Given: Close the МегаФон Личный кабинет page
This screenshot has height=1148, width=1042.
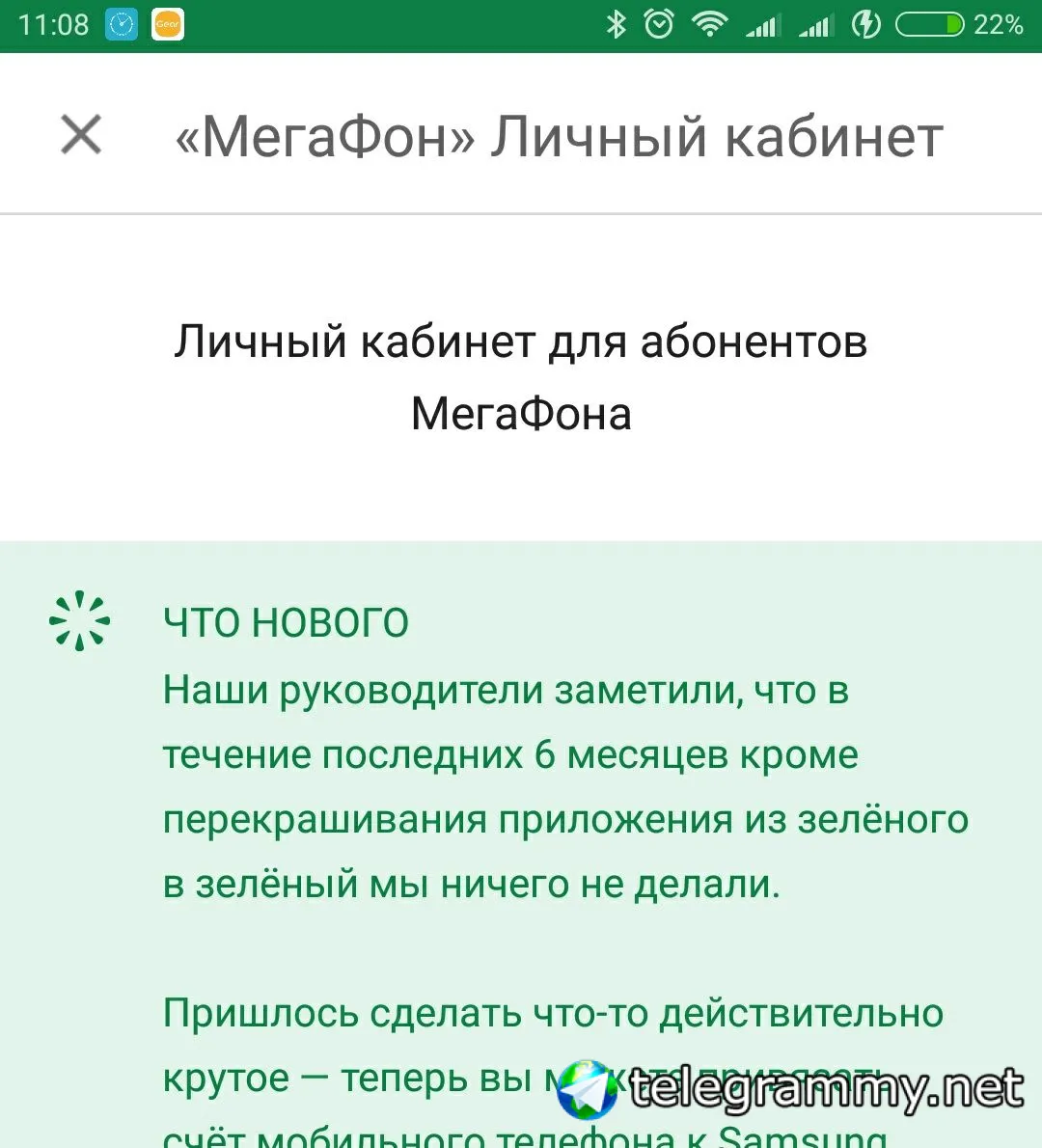Looking at the screenshot, I should [x=81, y=134].
